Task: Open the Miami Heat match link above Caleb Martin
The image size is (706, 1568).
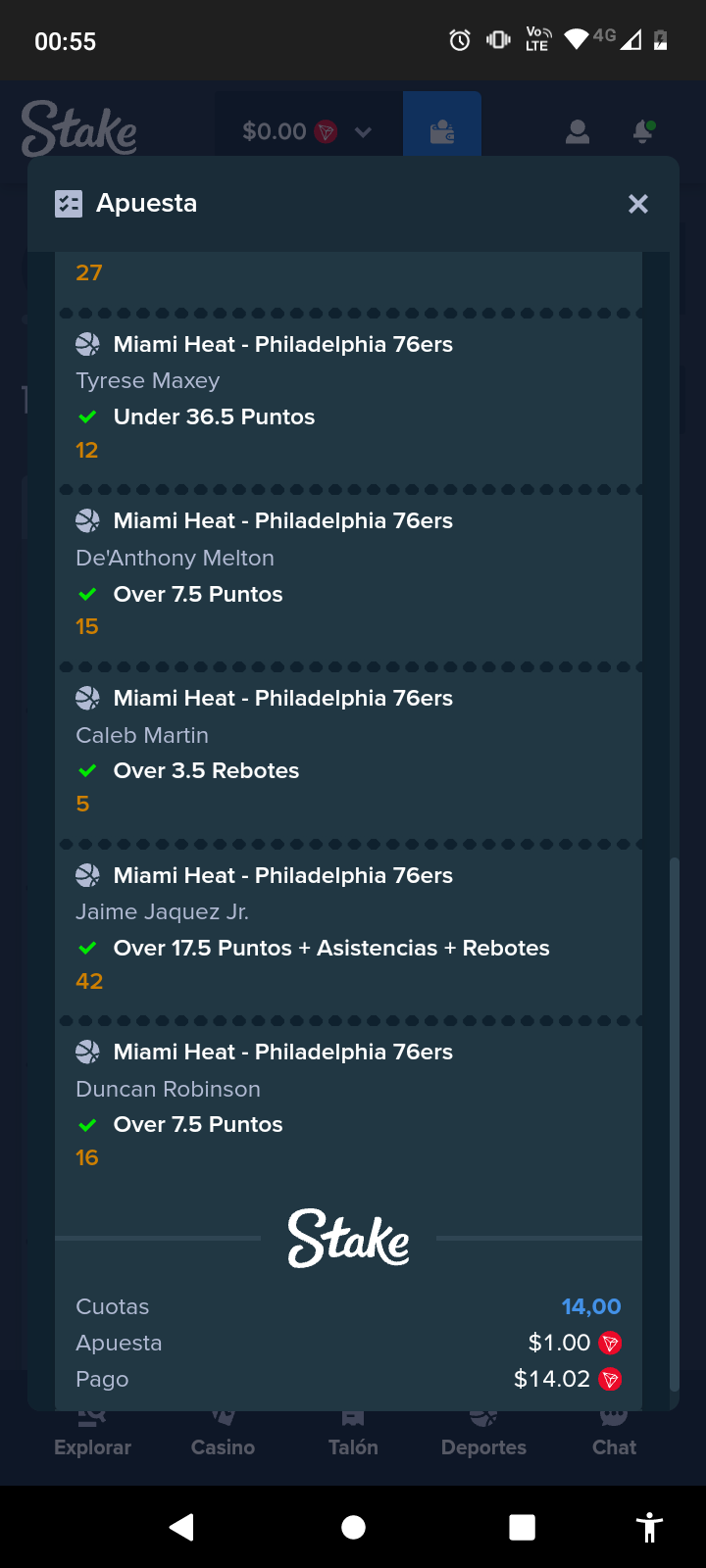Action: pyautogui.click(x=283, y=698)
